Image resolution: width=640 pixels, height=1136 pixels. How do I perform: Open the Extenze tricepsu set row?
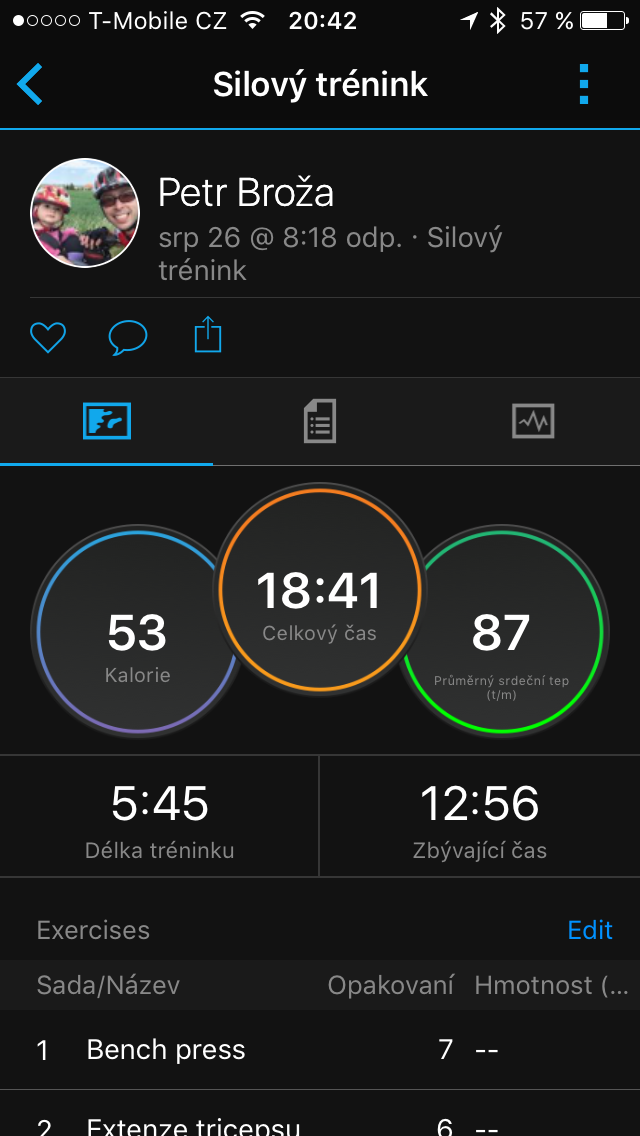(320, 1124)
